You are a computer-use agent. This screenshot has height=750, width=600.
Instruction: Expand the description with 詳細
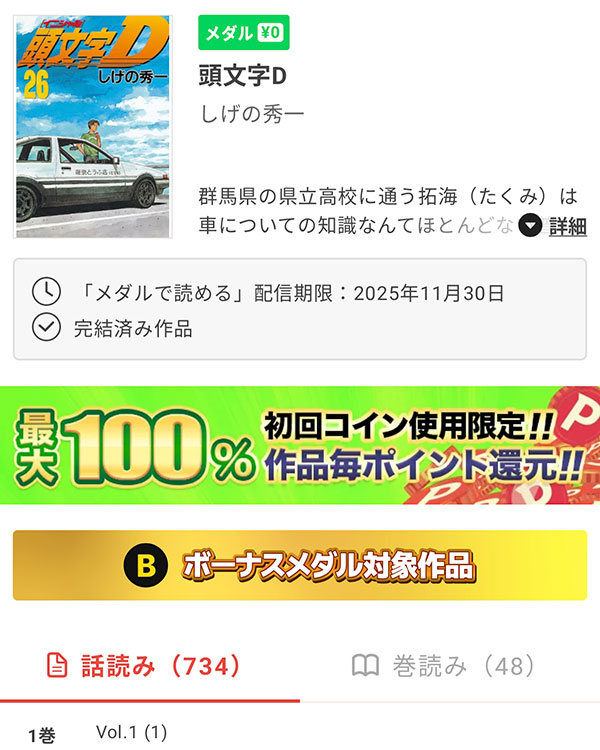point(555,226)
